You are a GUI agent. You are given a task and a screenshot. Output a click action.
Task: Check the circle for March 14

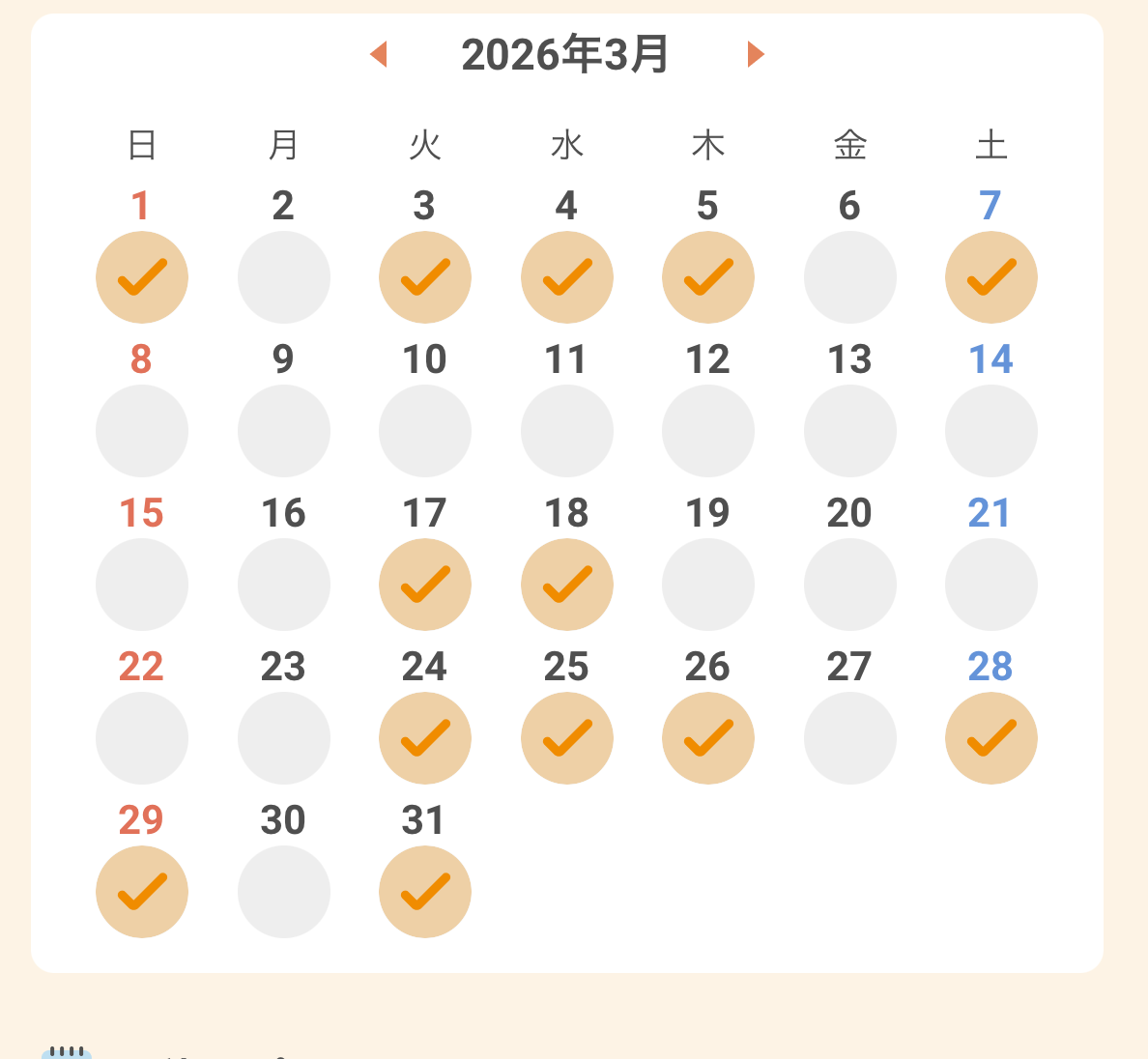click(991, 431)
